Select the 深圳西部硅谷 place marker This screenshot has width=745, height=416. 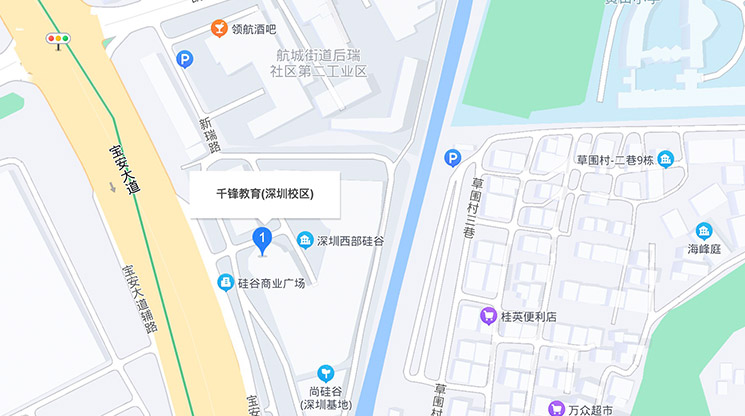click(305, 241)
